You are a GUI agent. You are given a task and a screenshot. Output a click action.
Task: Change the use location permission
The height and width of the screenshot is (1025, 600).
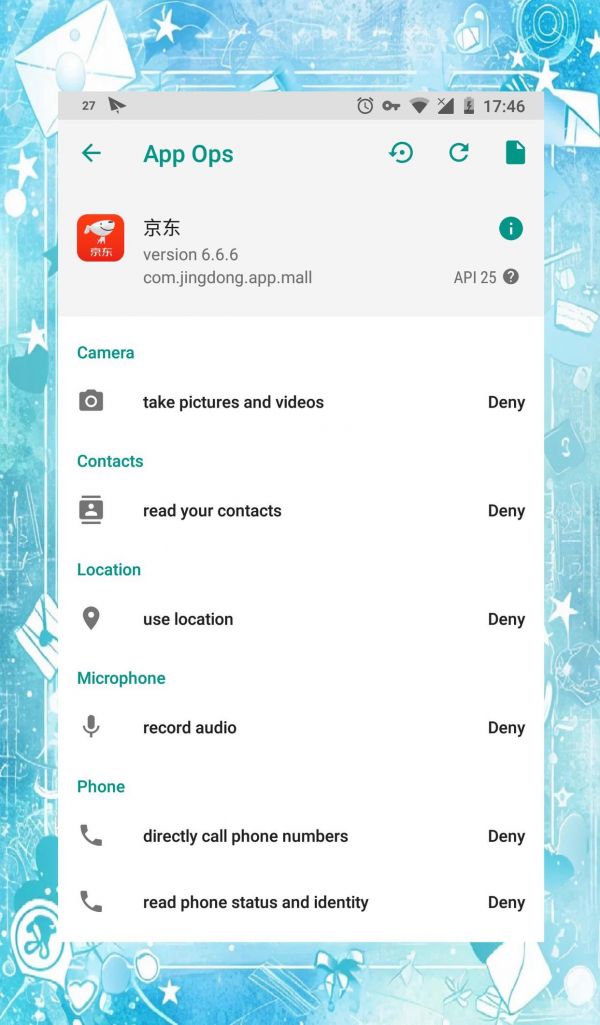tap(301, 619)
